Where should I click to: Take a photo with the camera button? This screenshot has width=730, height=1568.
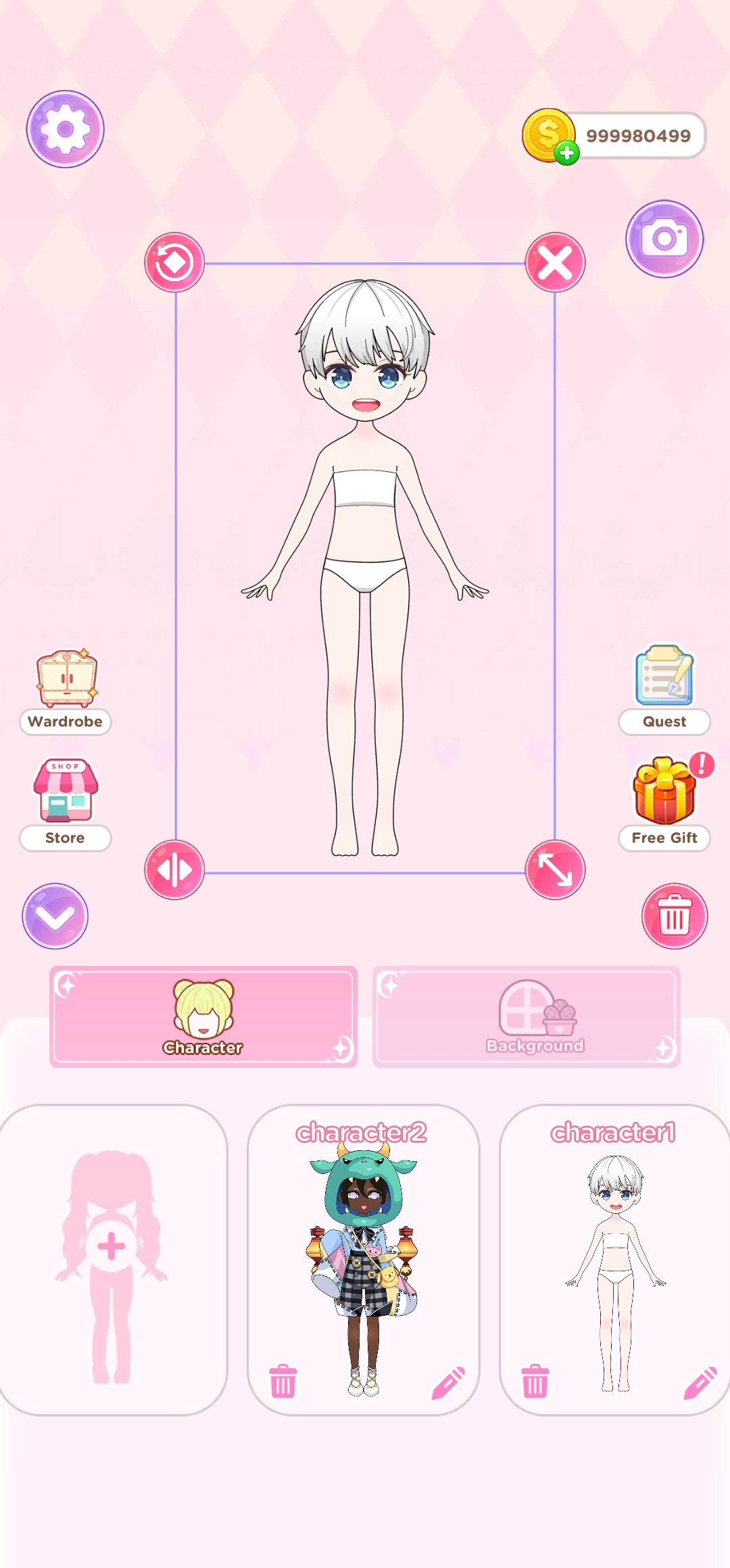click(x=664, y=239)
